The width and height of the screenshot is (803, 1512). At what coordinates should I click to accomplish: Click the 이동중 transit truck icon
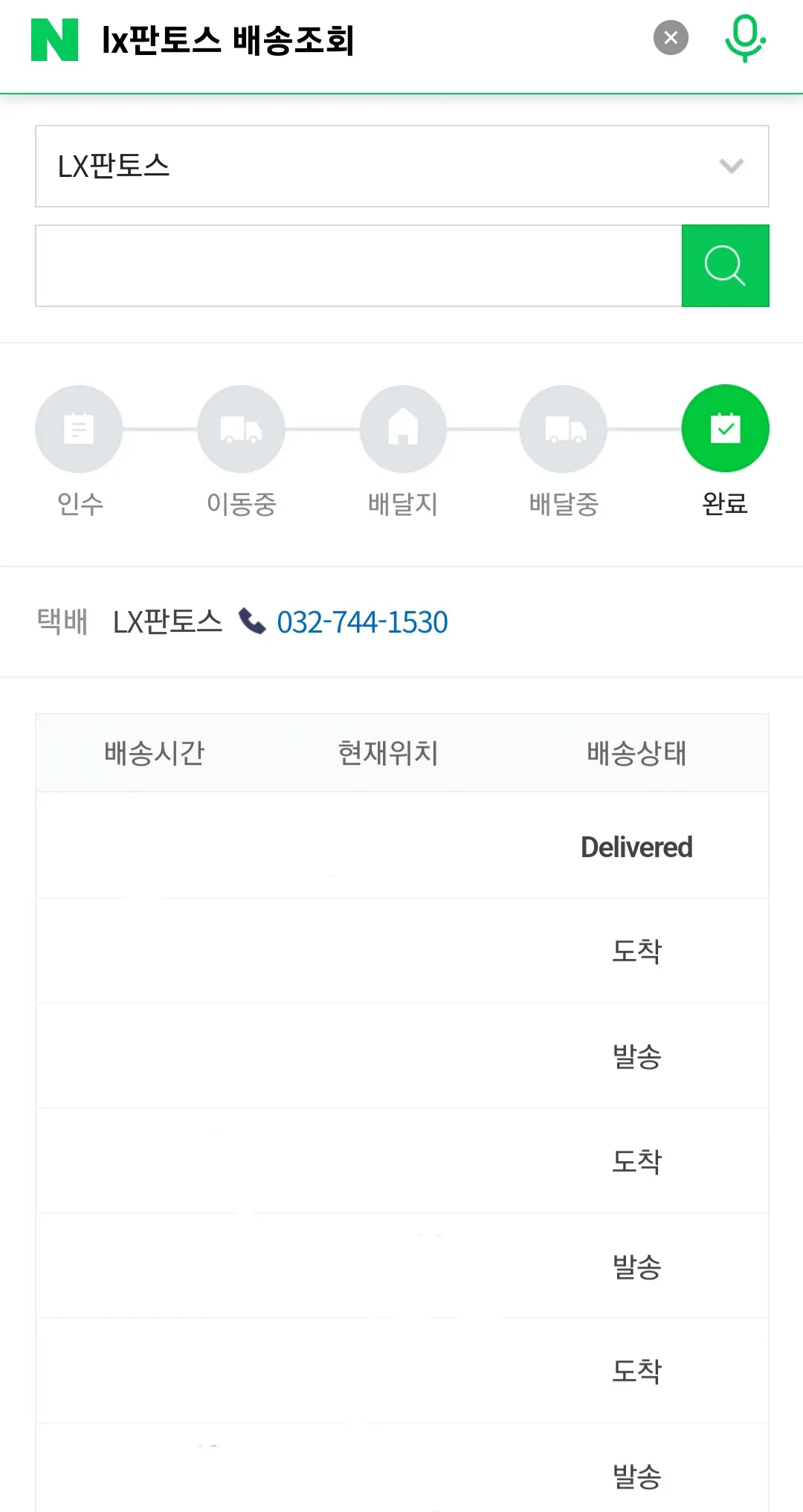point(241,429)
